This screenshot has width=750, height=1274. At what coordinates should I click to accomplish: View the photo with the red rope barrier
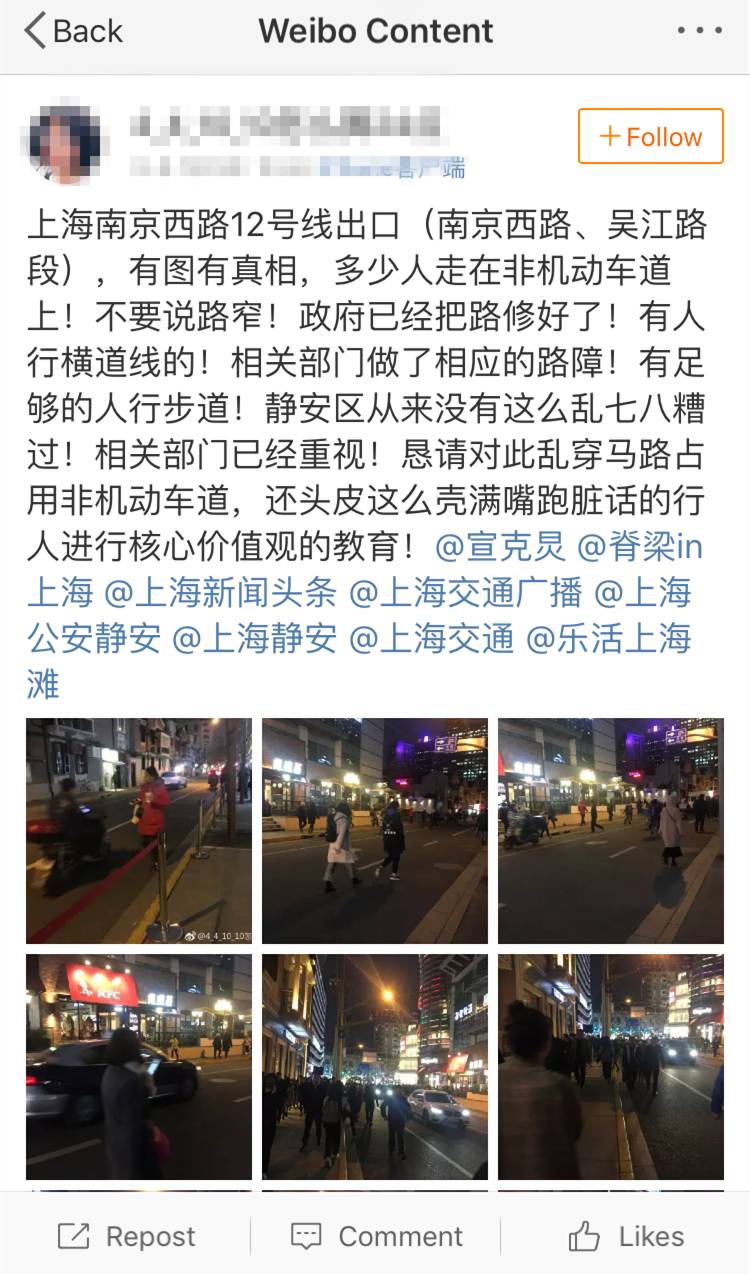point(139,830)
